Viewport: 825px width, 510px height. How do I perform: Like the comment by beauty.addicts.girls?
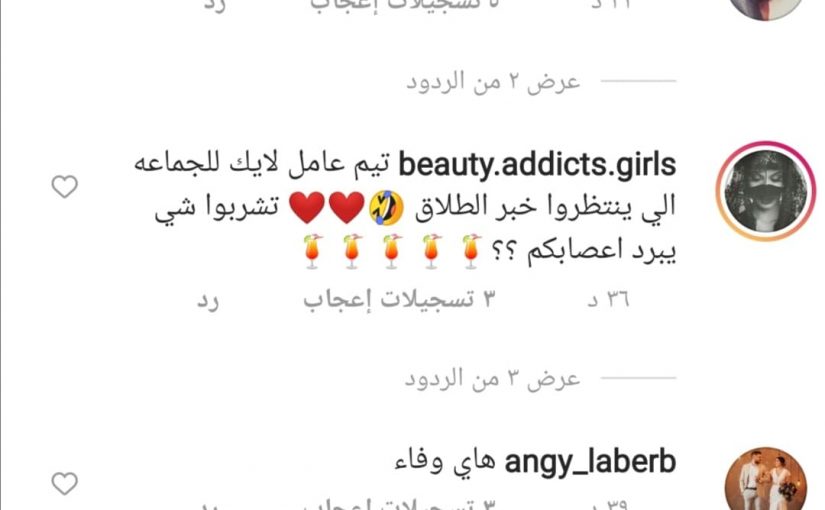[64, 187]
